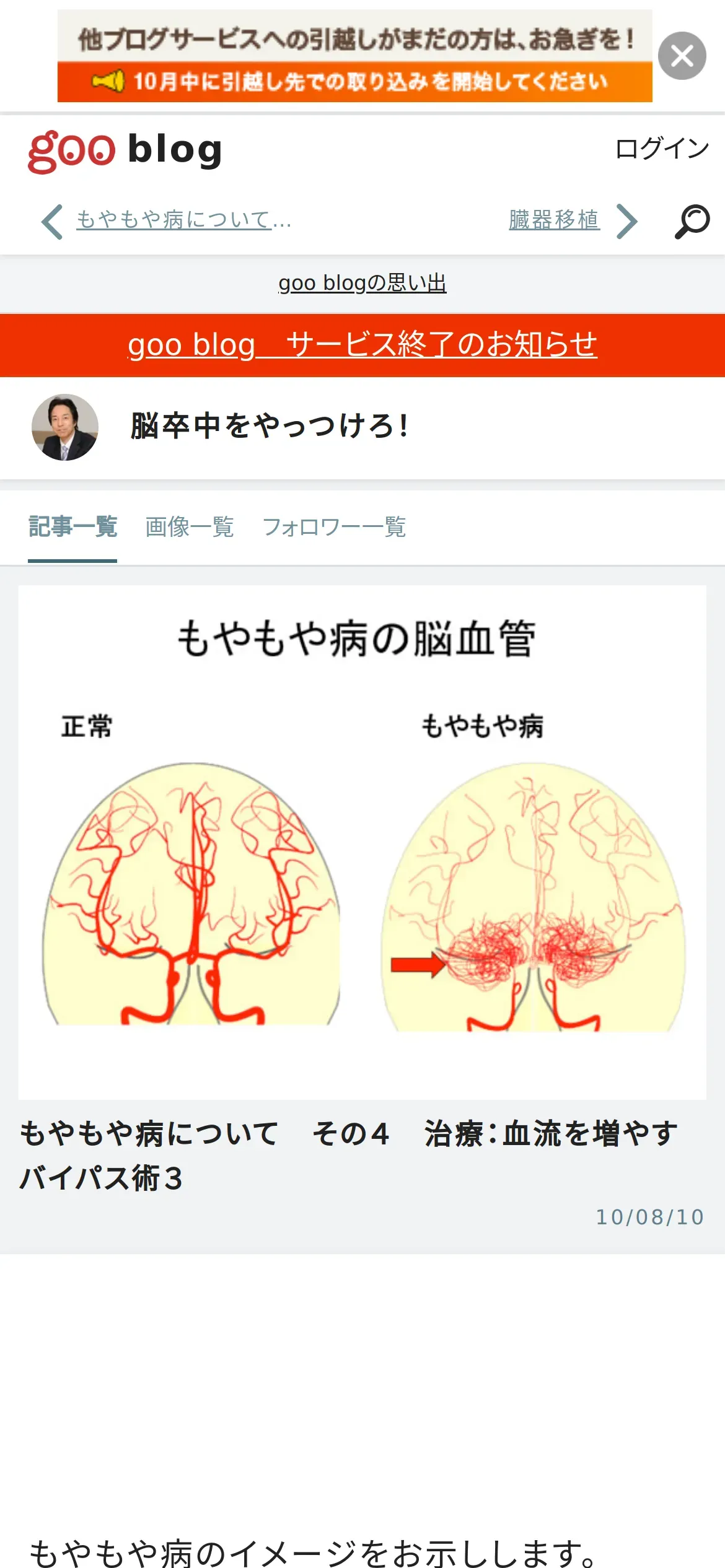Screen dimensions: 725x1568
Task: Tap the goo blog logo
Action: pos(125,150)
